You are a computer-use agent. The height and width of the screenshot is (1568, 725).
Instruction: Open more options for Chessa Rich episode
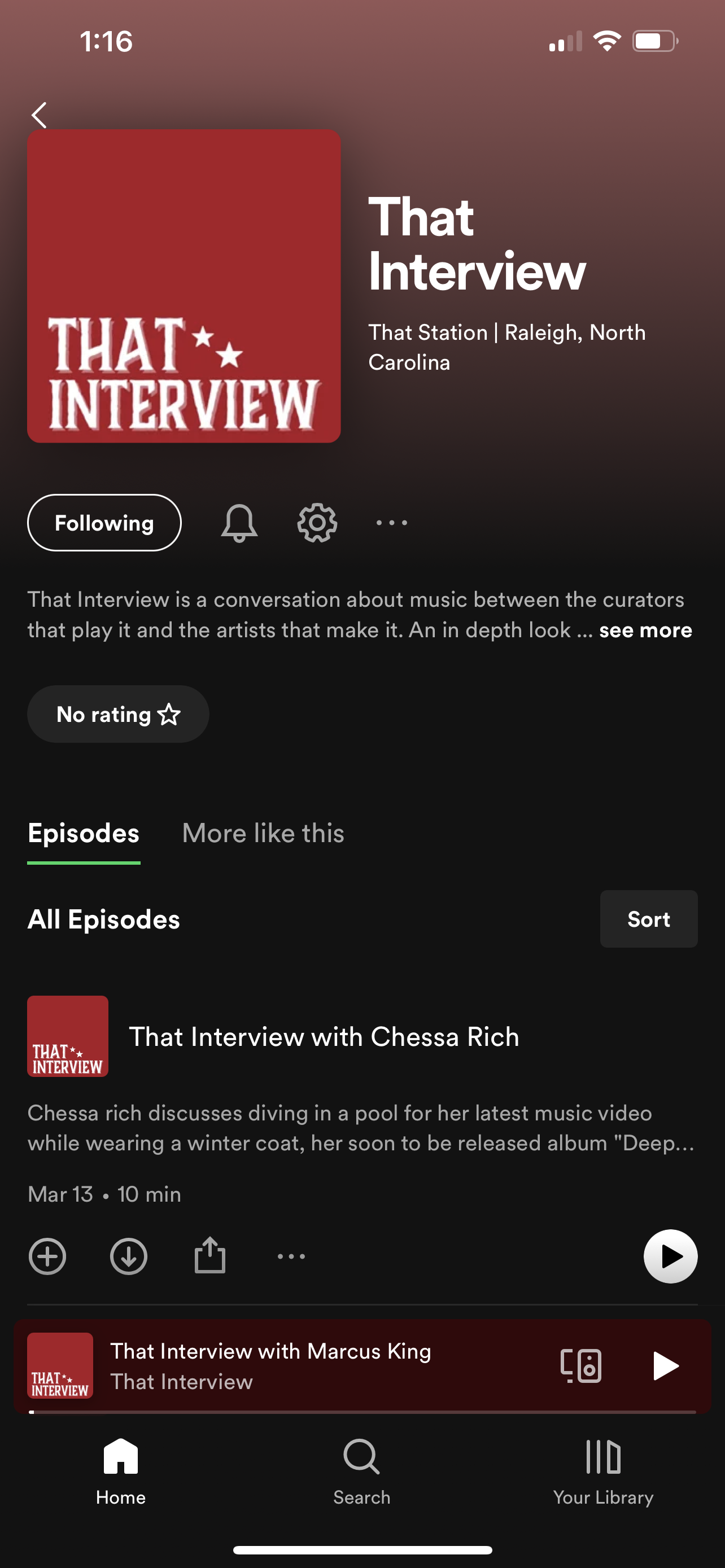(x=291, y=1256)
